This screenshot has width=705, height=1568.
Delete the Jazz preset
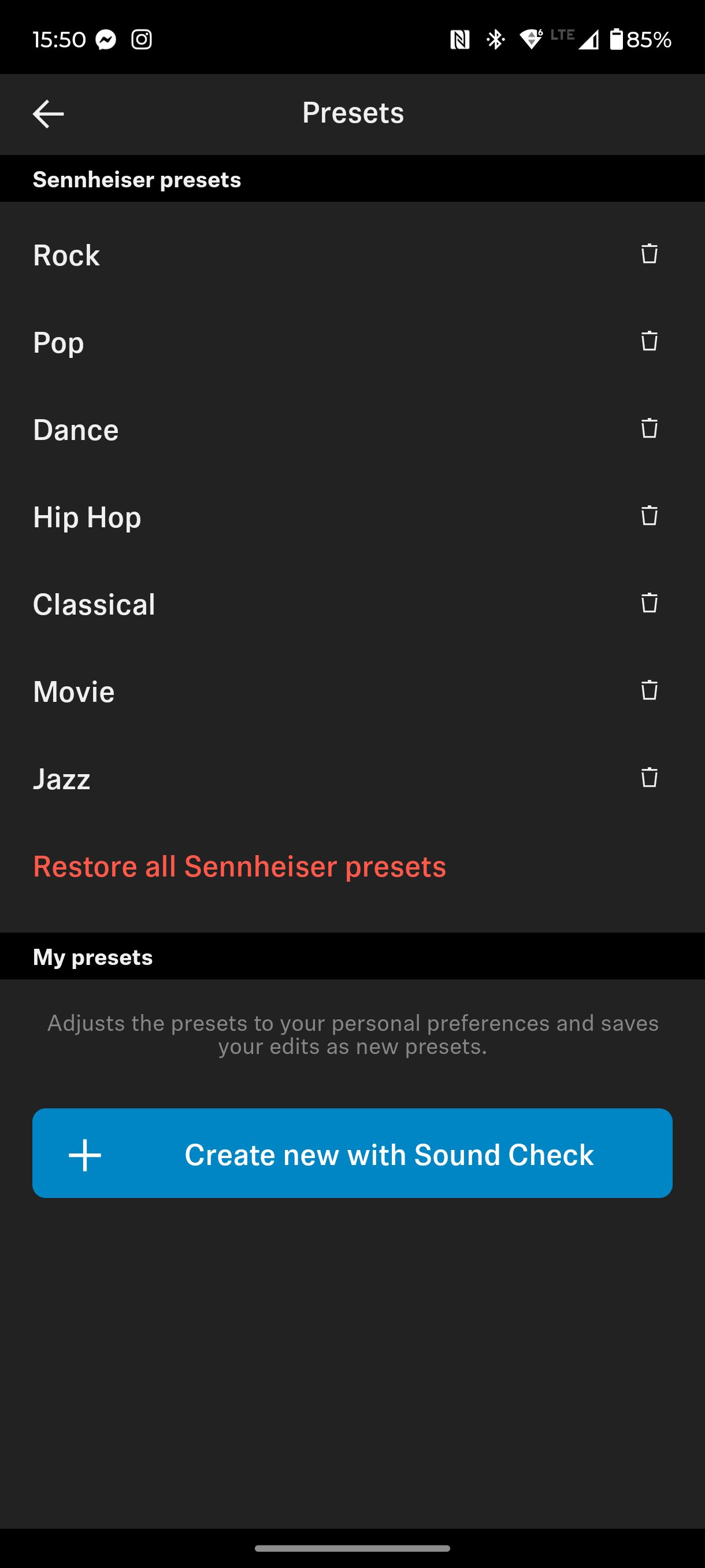[649, 778]
